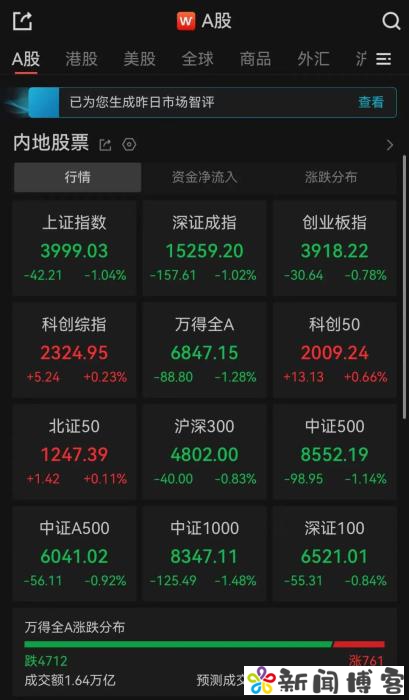This screenshot has height=700, width=409.
Task: Share the 内地股票 section
Action: [105, 145]
